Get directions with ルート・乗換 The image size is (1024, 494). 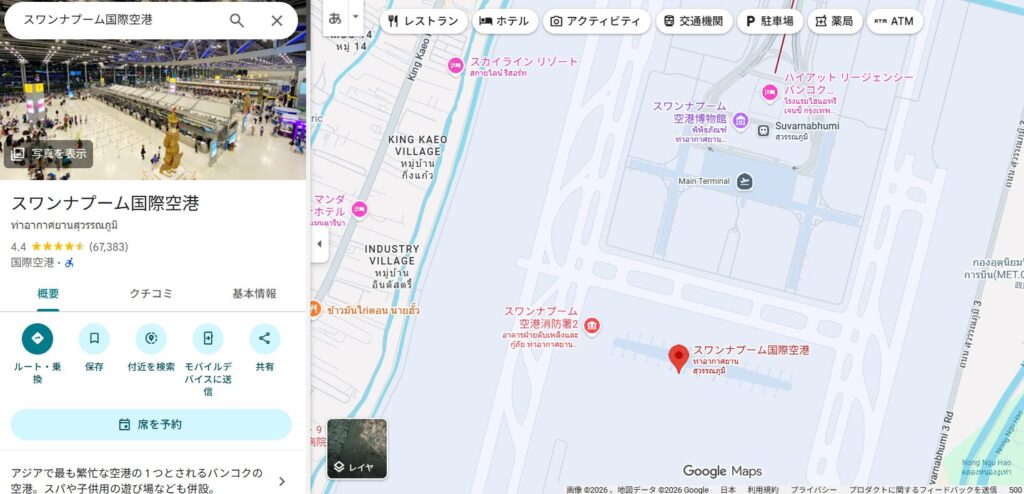tap(37, 339)
